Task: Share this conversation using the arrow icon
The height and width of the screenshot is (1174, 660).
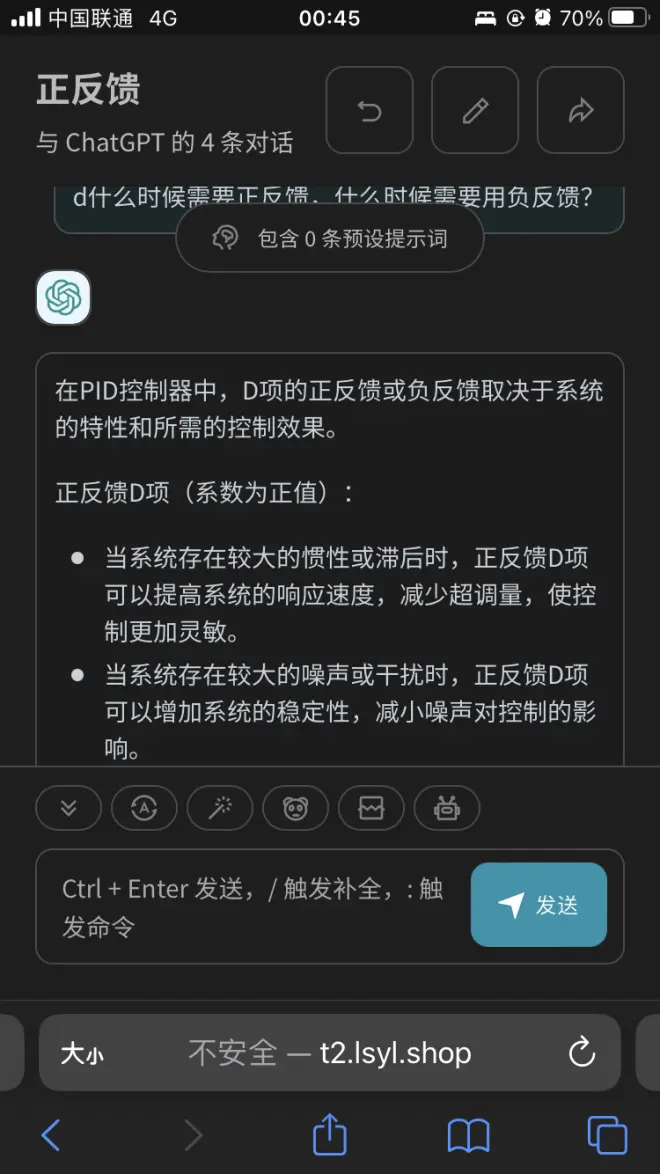Action: pyautogui.click(x=580, y=110)
